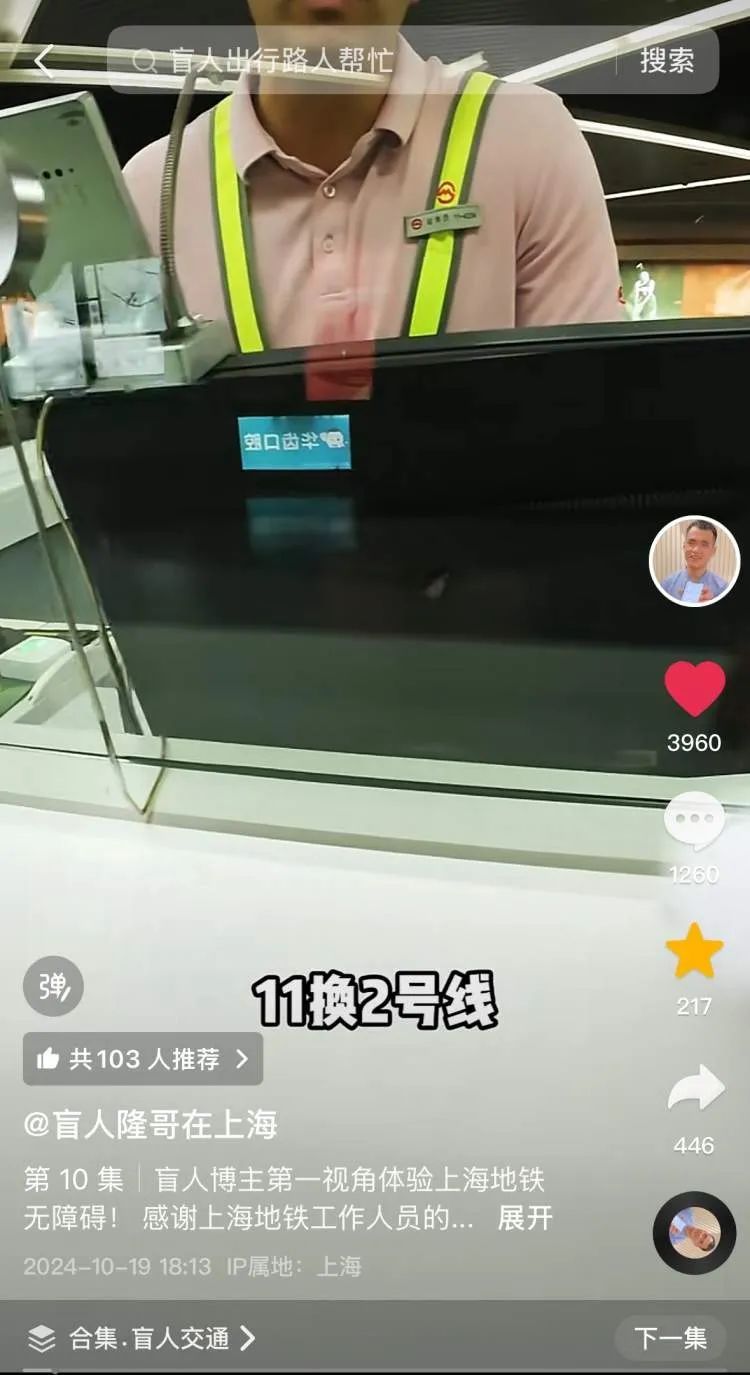Toggle the 弹 bullet comments button
The height and width of the screenshot is (1375, 750).
tap(53, 987)
